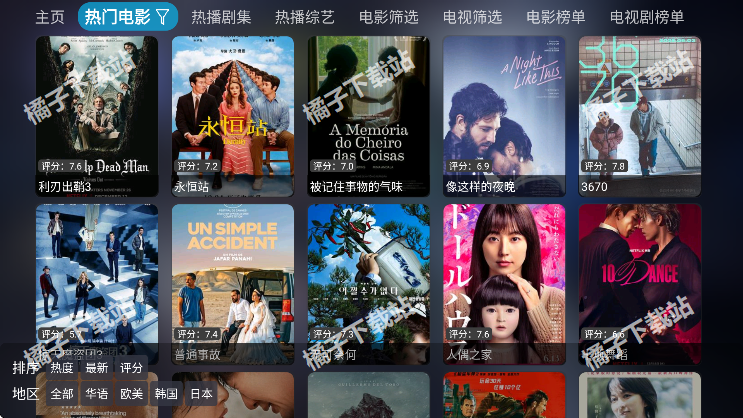Open the movie 像这样的夜晚
This screenshot has width=743, height=418.
coord(504,115)
